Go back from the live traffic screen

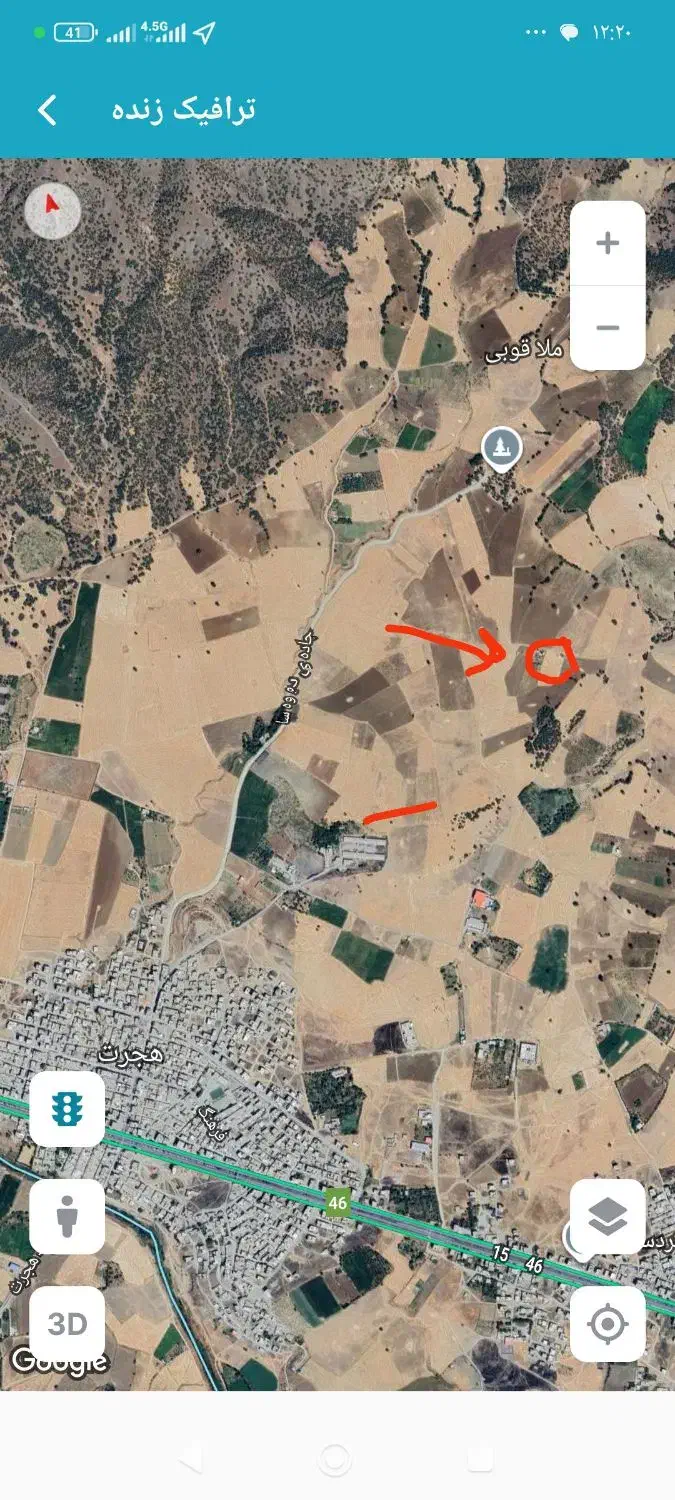pos(47,110)
